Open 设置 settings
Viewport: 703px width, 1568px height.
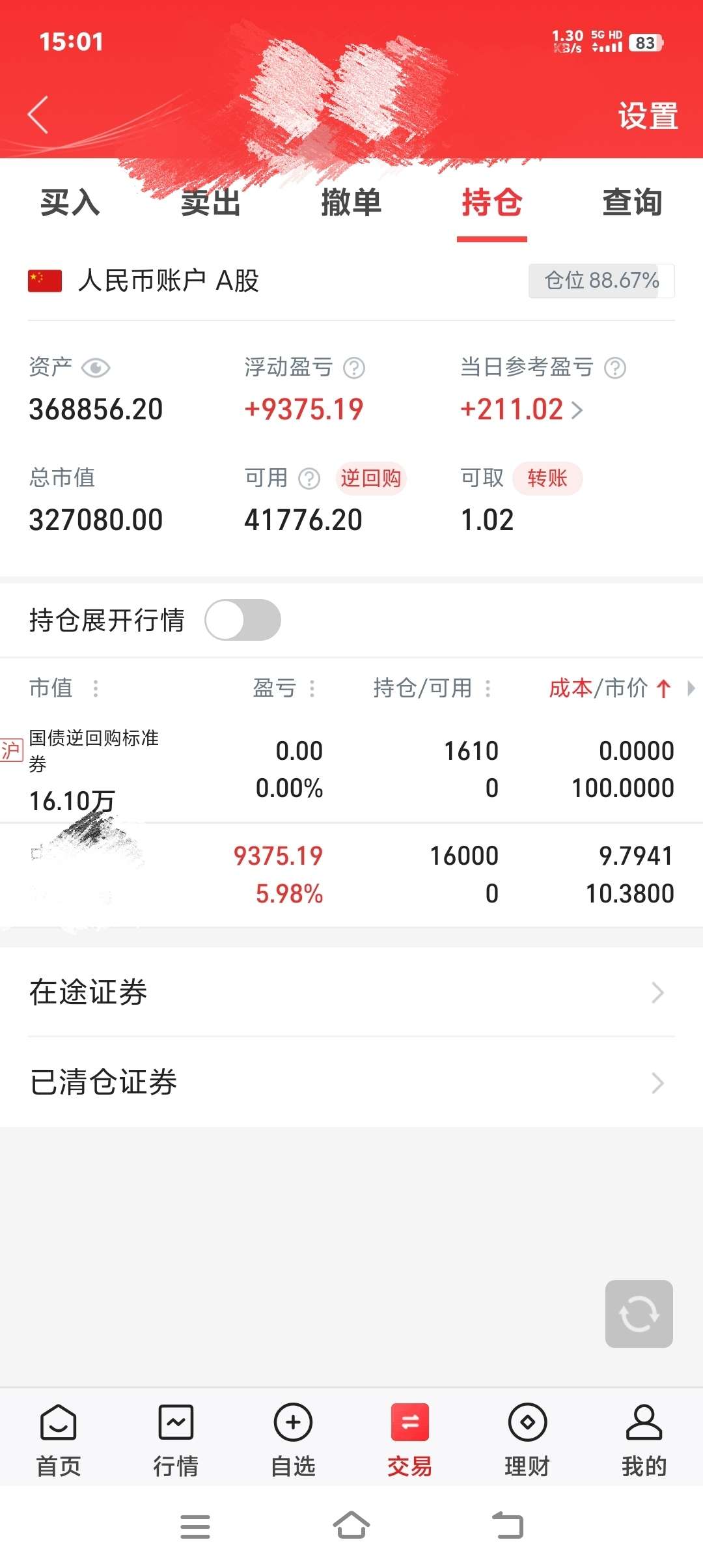(x=647, y=116)
